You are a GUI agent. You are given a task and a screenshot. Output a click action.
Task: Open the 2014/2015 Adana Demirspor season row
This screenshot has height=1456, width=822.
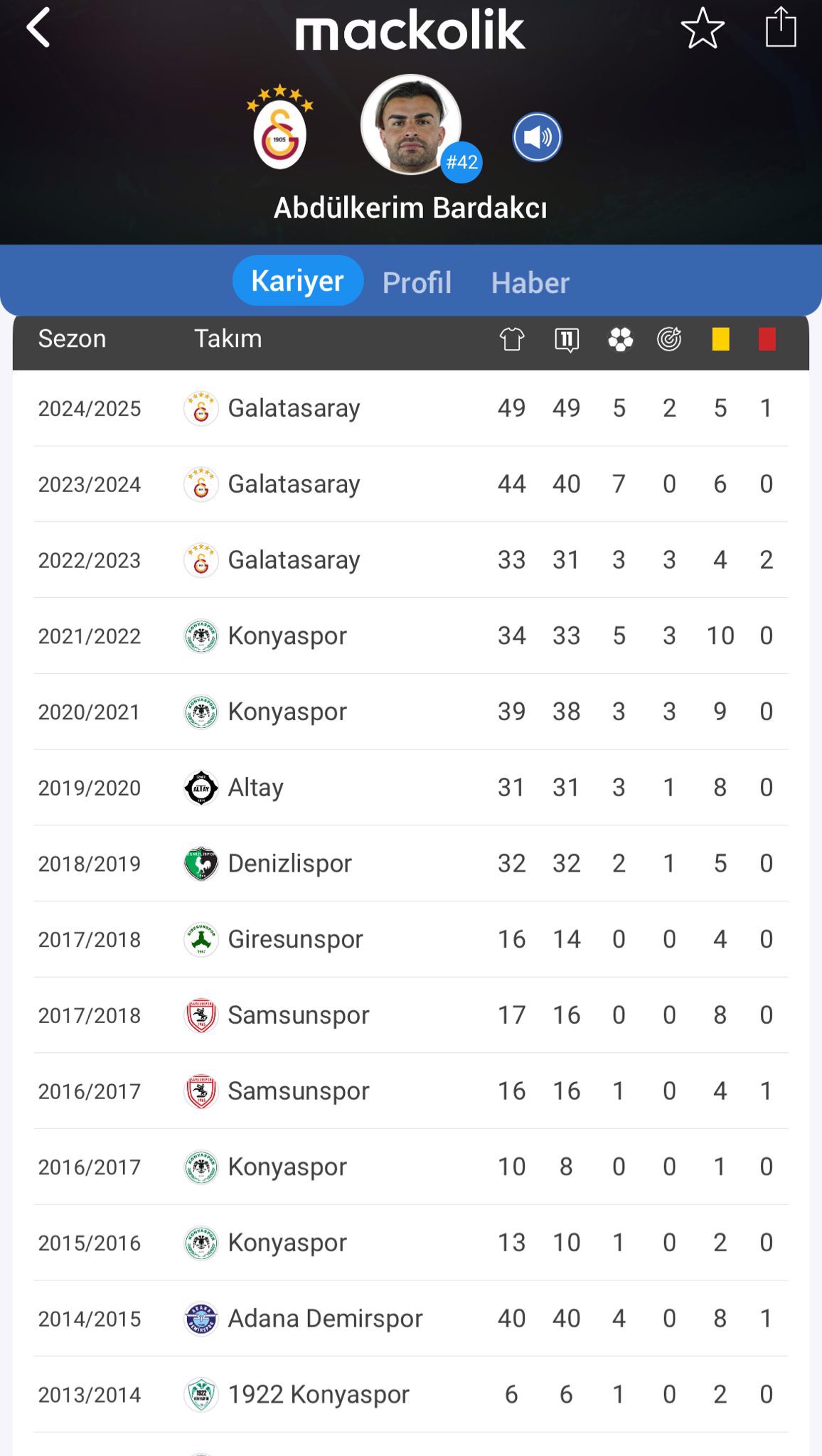[411, 1319]
